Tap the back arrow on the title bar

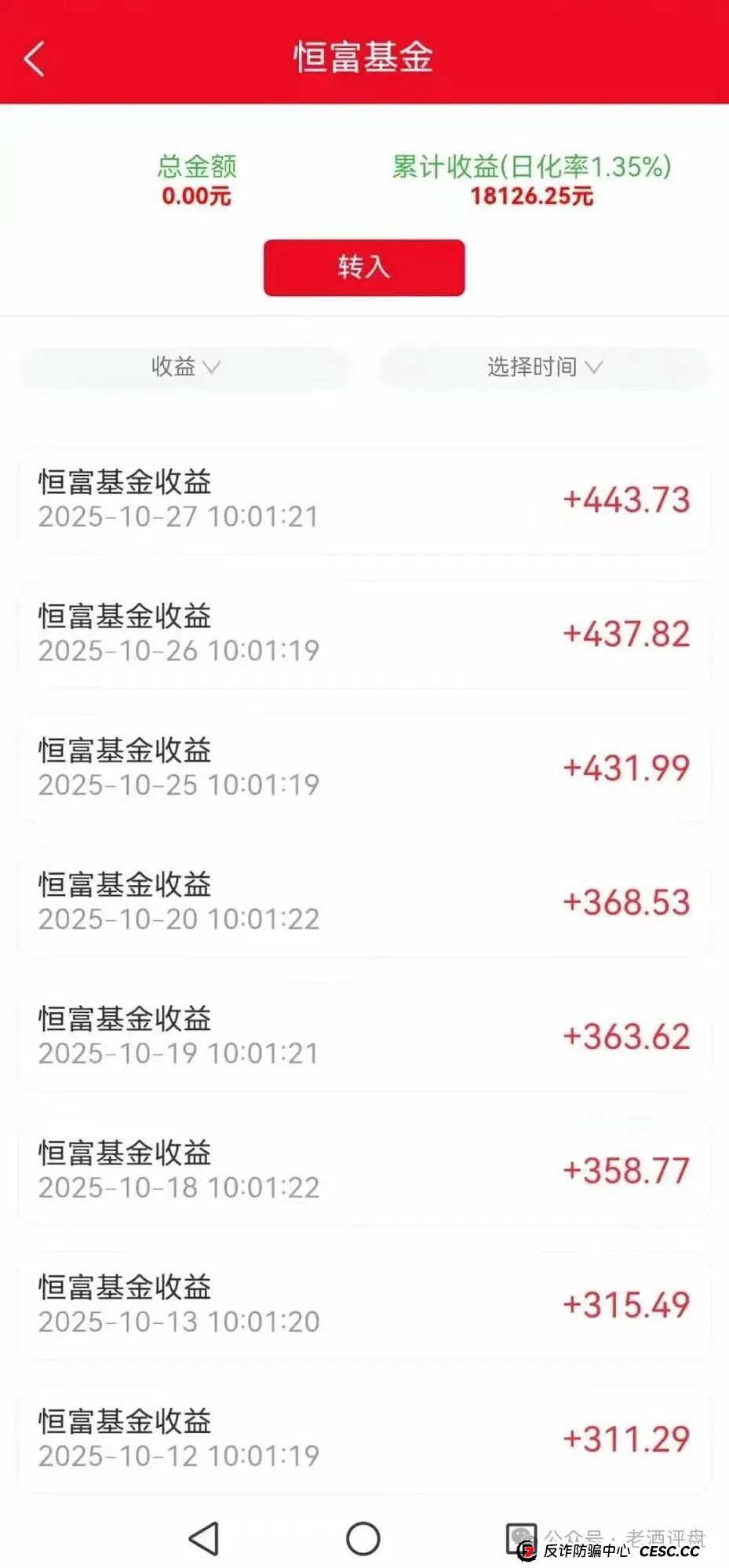point(33,58)
